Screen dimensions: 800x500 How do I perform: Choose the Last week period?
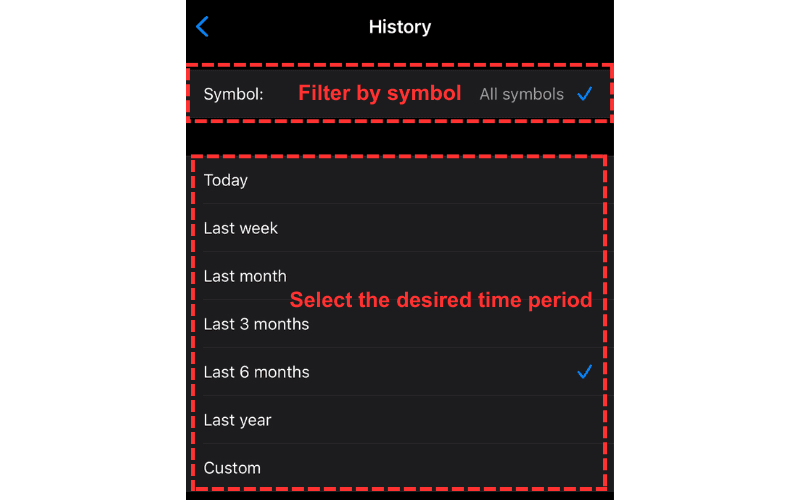click(398, 228)
